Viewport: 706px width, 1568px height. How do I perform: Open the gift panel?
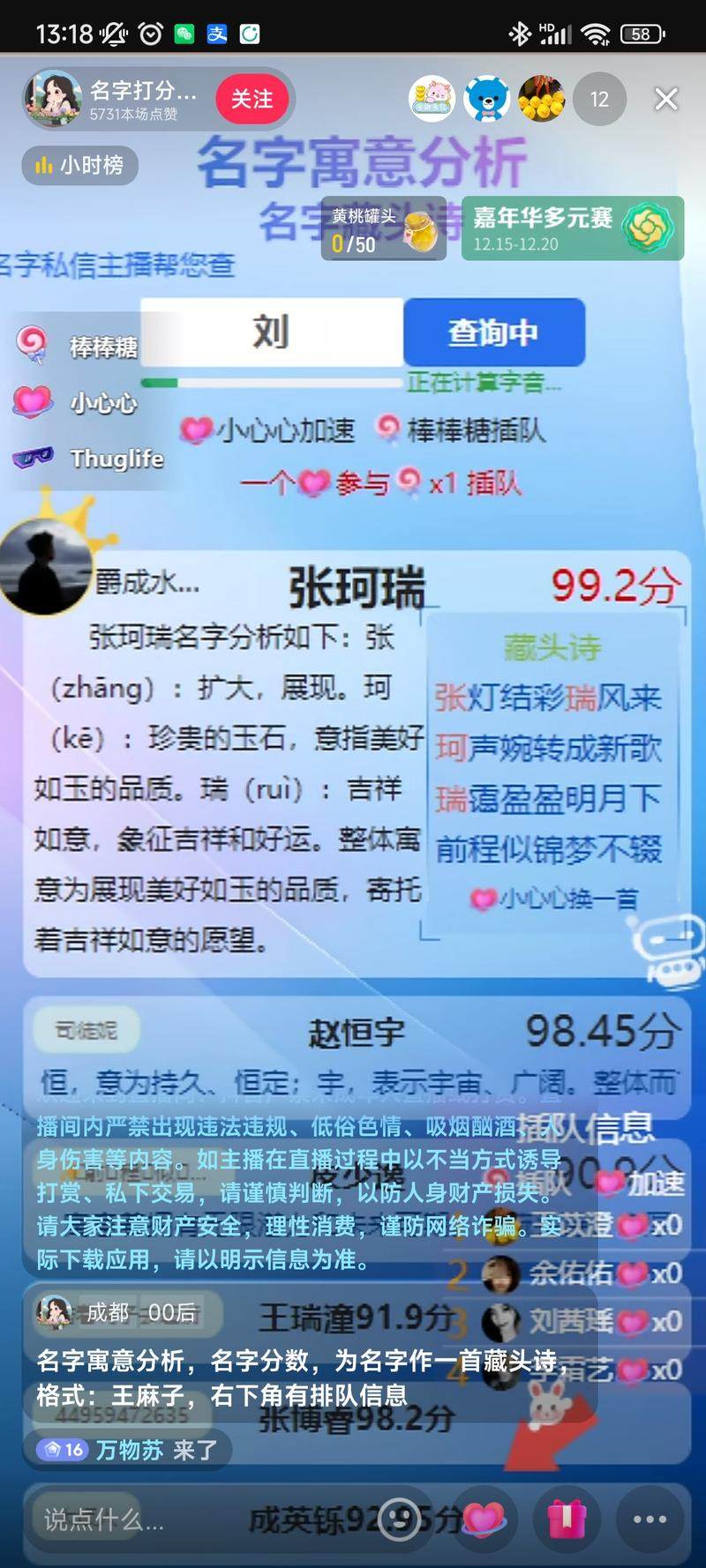[567, 1519]
